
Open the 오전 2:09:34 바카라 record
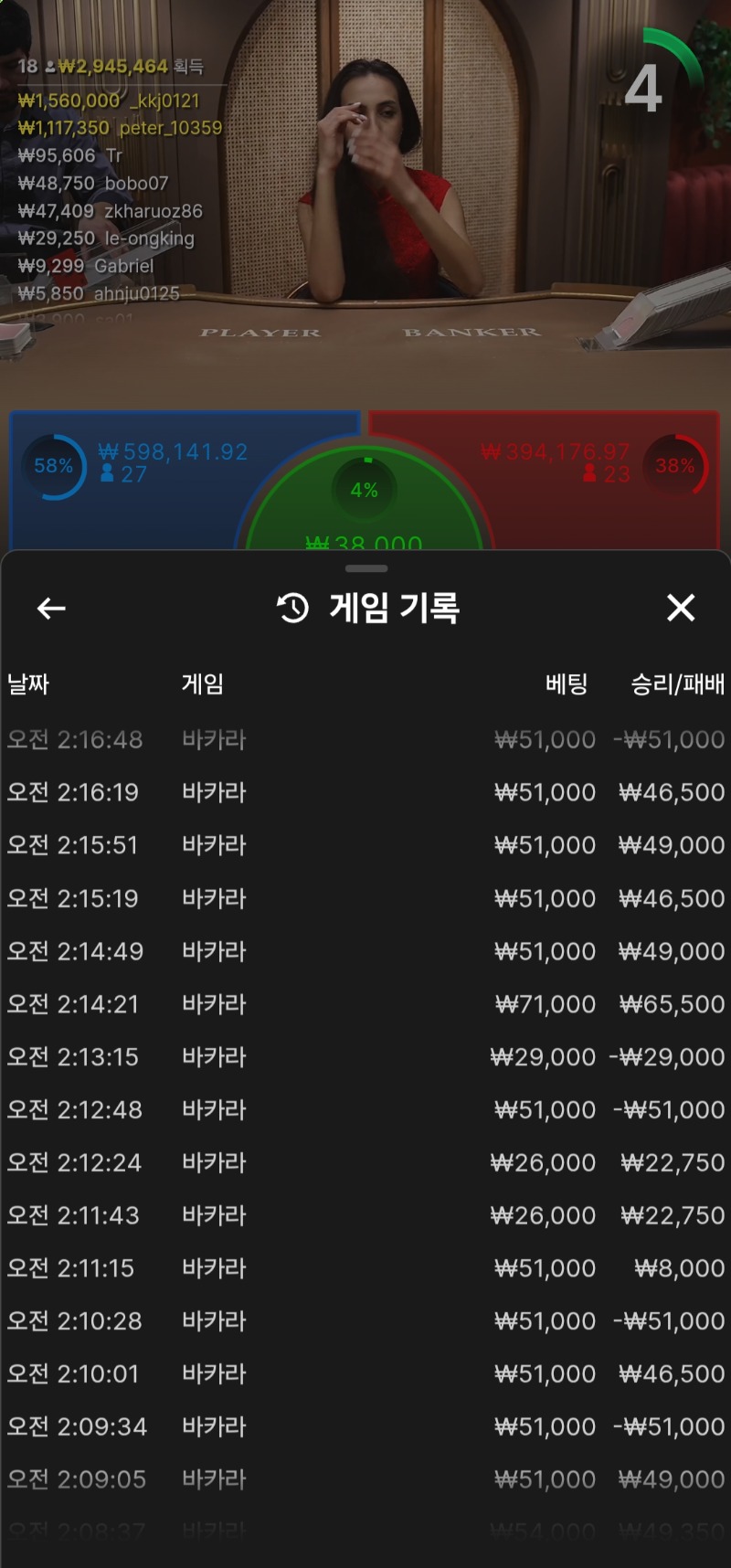point(365,1427)
